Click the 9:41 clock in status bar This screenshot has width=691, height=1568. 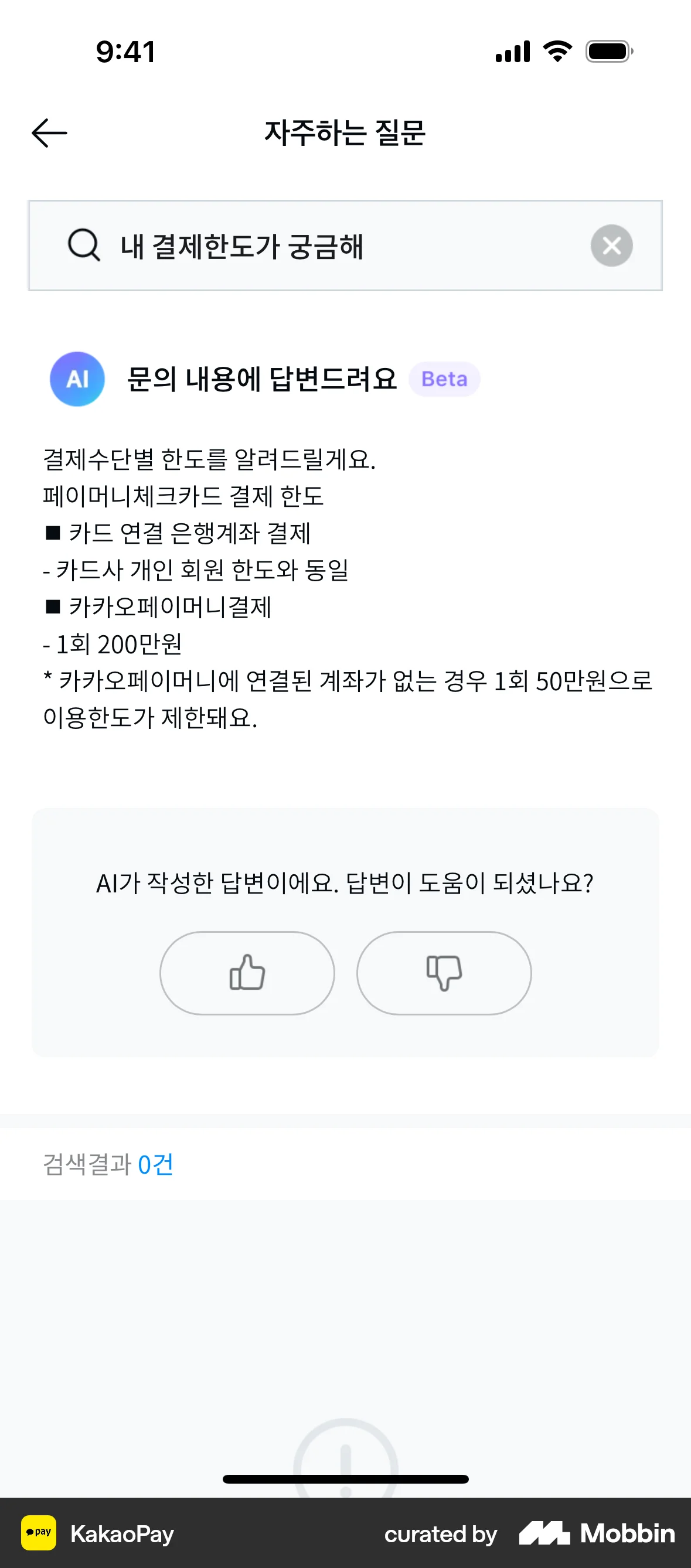point(125,52)
